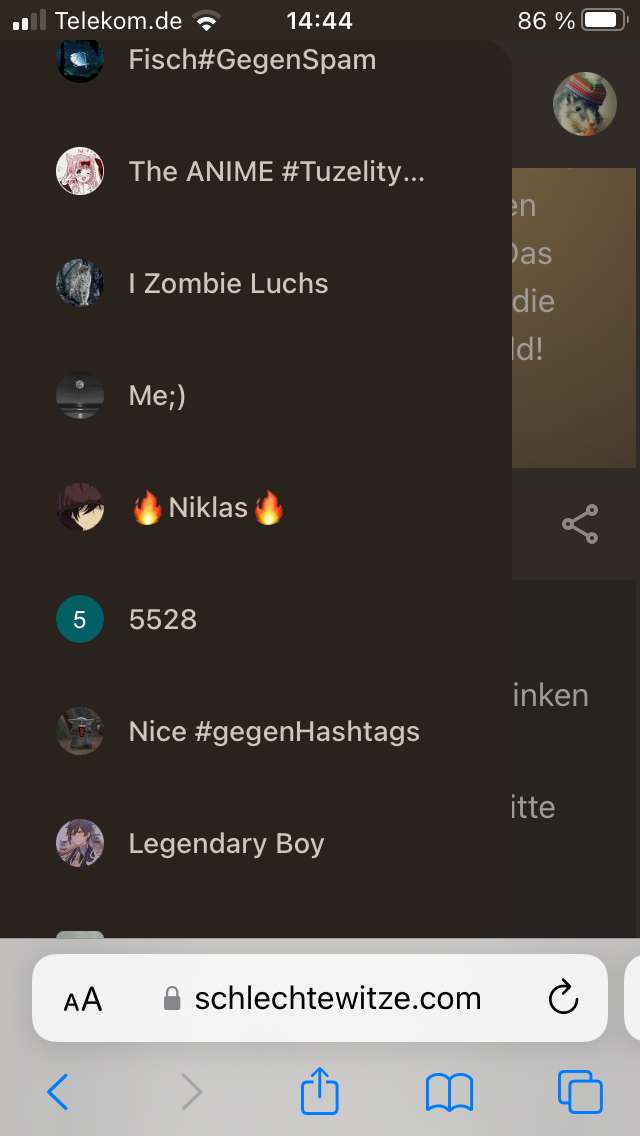Image resolution: width=640 pixels, height=1136 pixels.
Task: Open user 5528 entry
Action: [162, 620]
